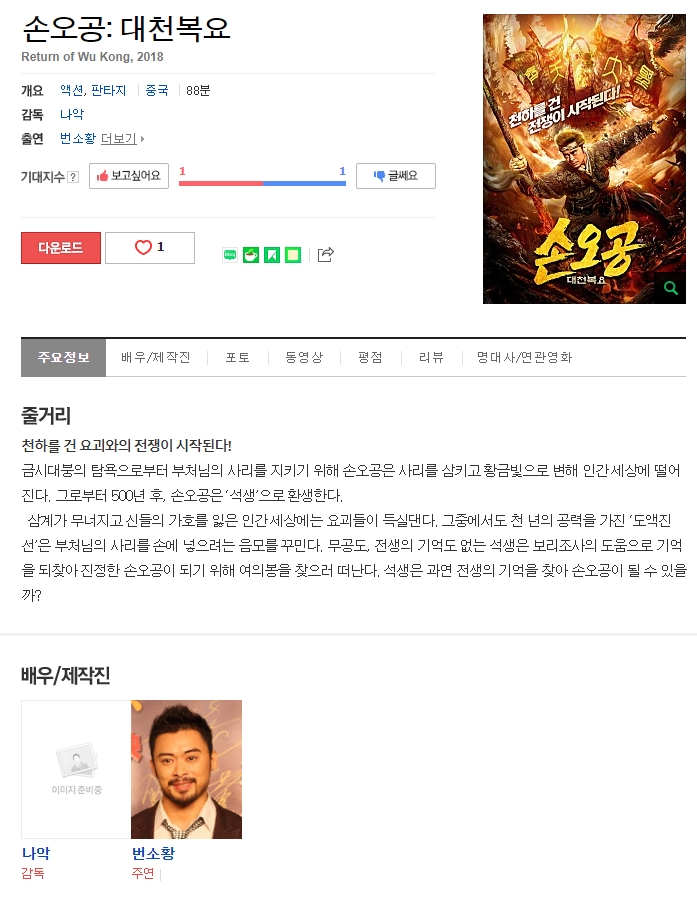
Task: Open the 중국 country link
Action: 157,91
